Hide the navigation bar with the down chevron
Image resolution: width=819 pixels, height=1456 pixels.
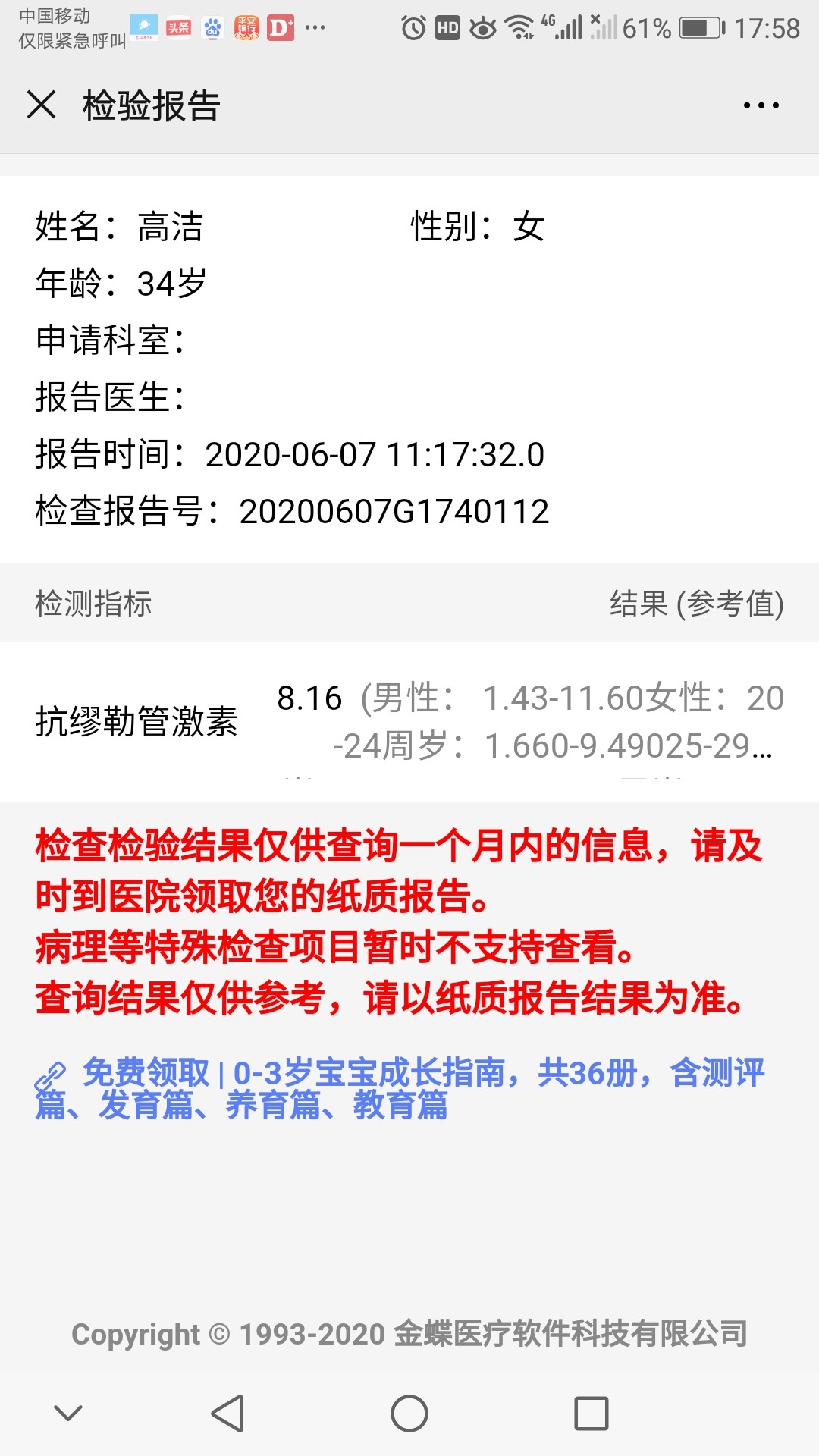[x=68, y=1413]
